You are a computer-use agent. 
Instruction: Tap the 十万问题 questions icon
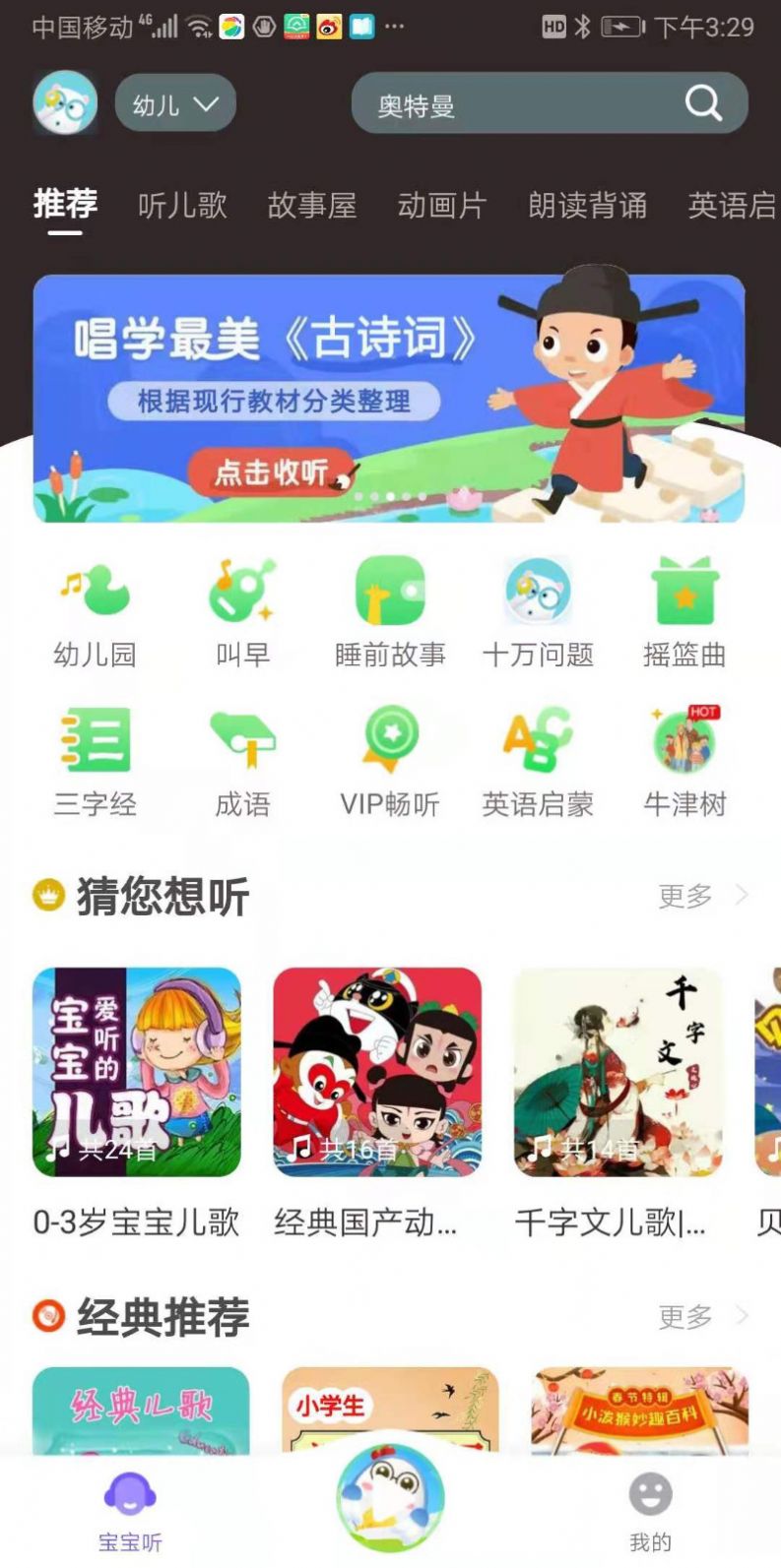click(537, 605)
